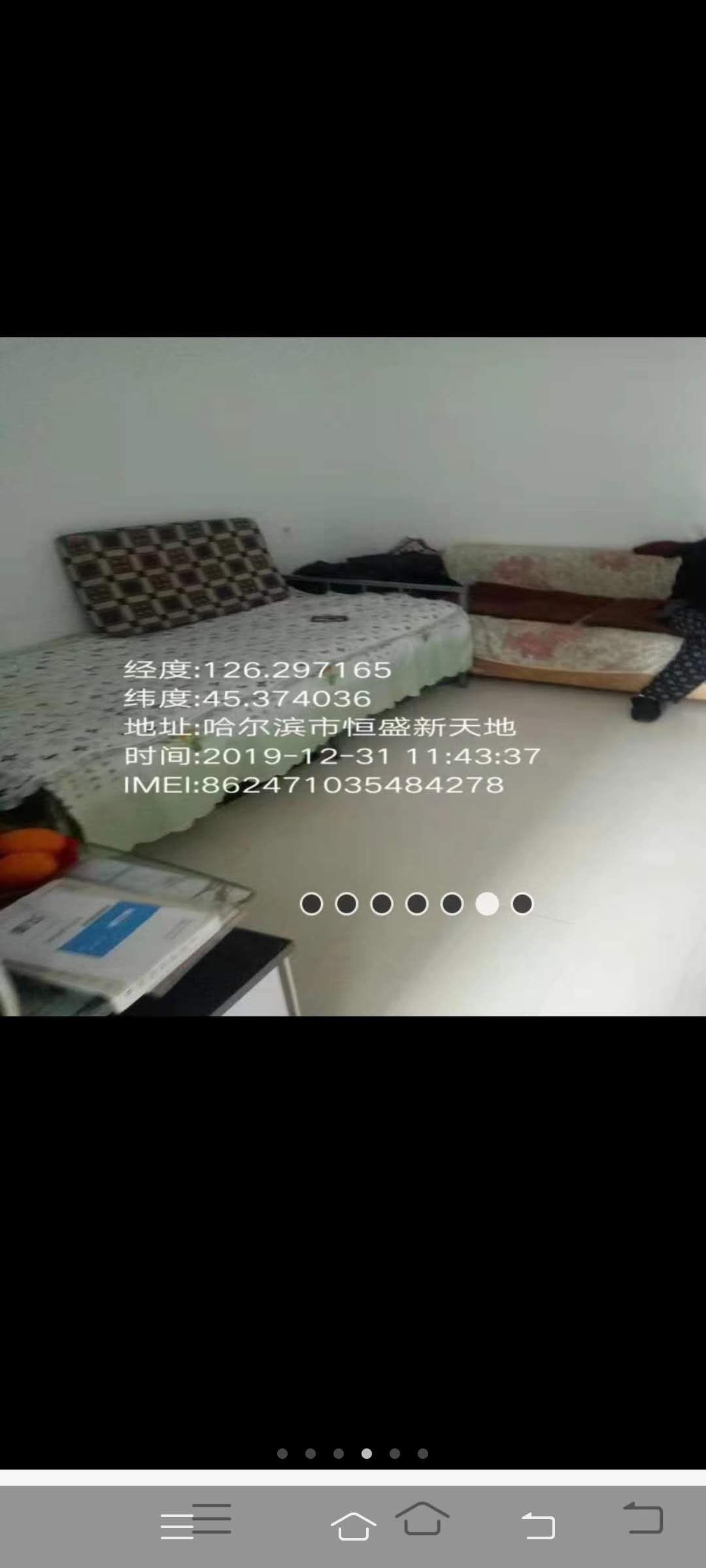Go back using the navigation bar
The width and height of the screenshot is (706, 1568).
[538, 1527]
